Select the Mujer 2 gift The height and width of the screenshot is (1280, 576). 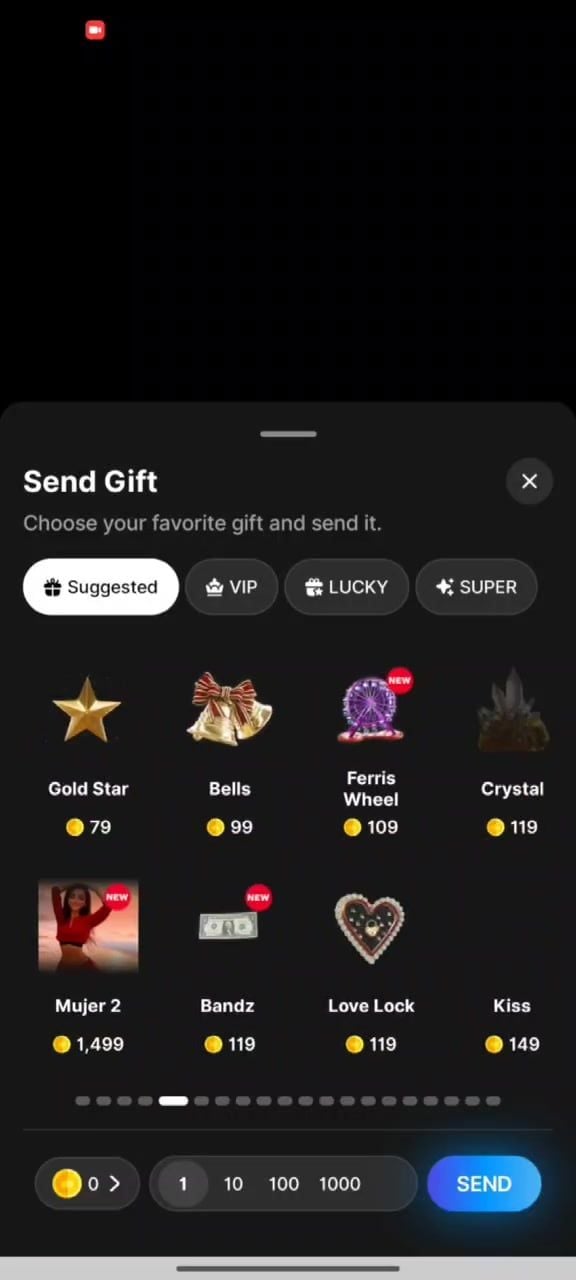click(x=88, y=965)
